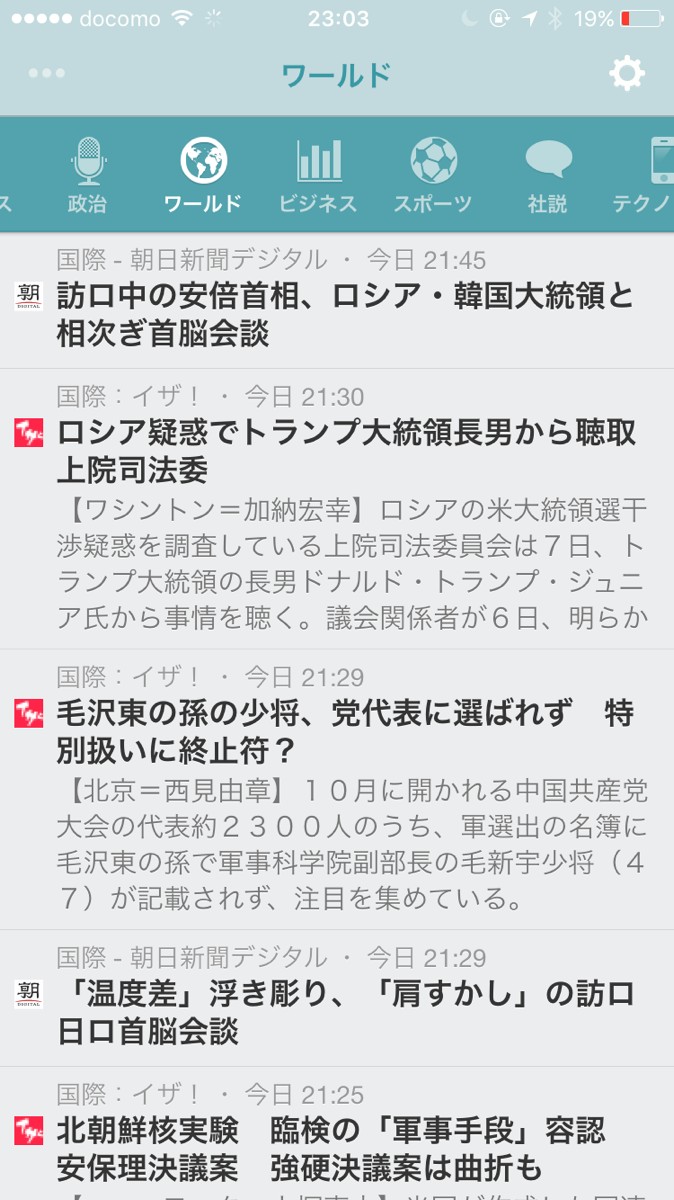
Task: Open the 社説 tab
Action: tap(548, 175)
